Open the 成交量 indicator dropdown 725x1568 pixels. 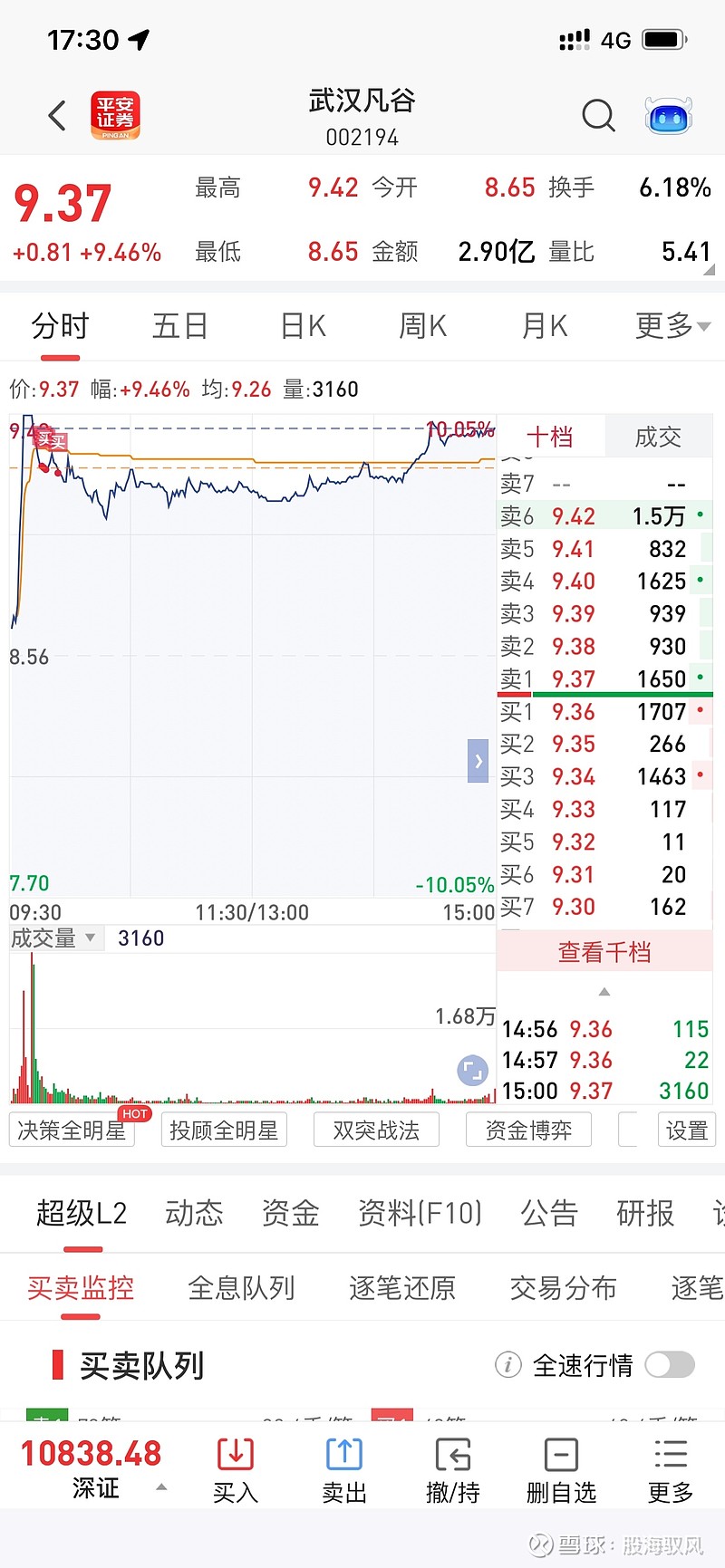[53, 938]
